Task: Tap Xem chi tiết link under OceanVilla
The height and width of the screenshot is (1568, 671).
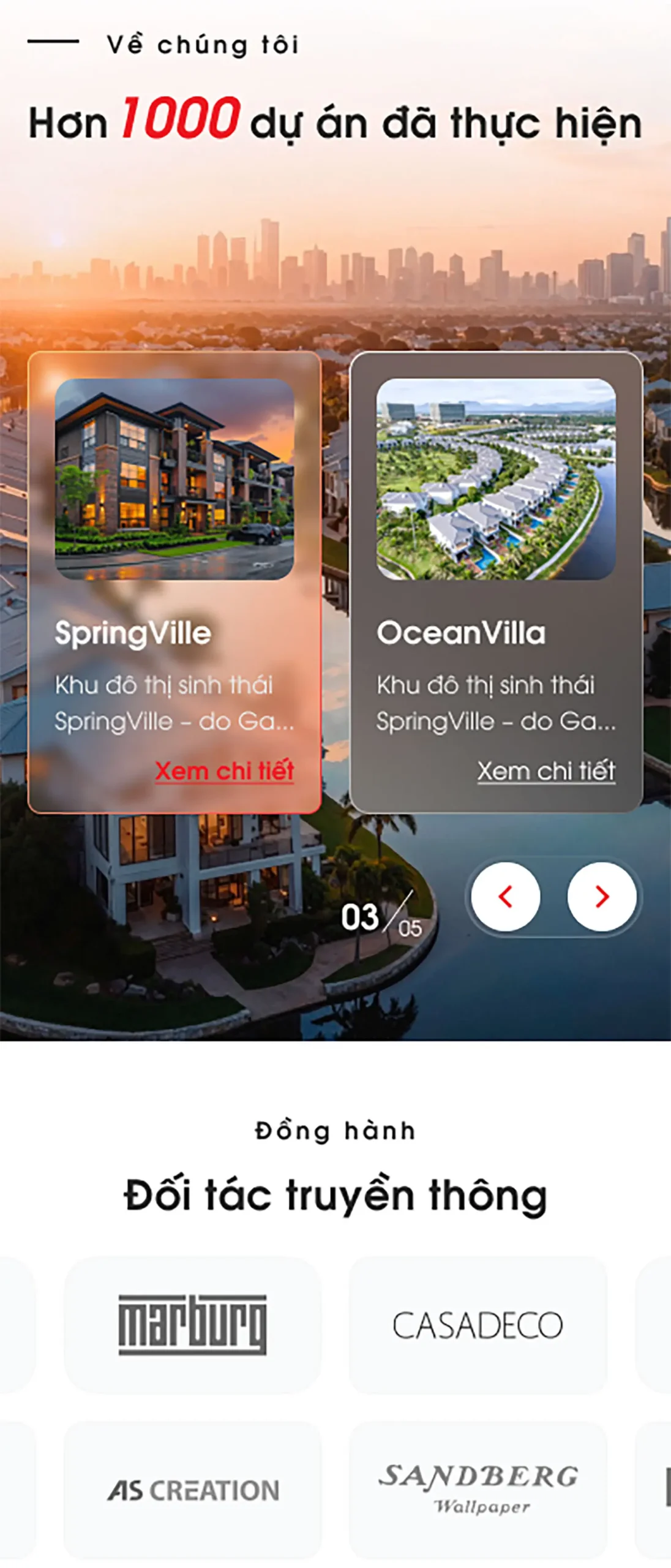Action: [x=546, y=771]
